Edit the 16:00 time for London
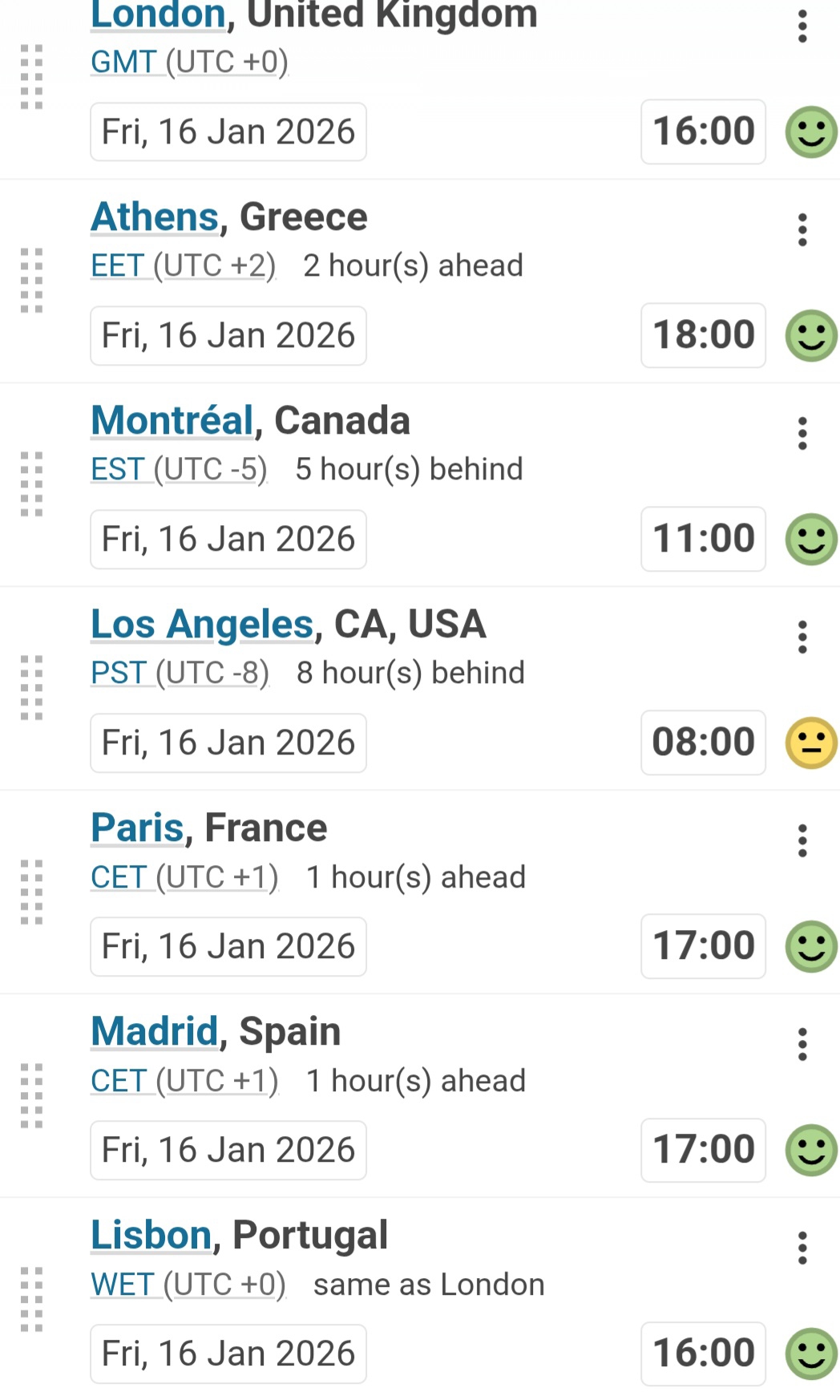This screenshot has width=840, height=1400. [703, 132]
